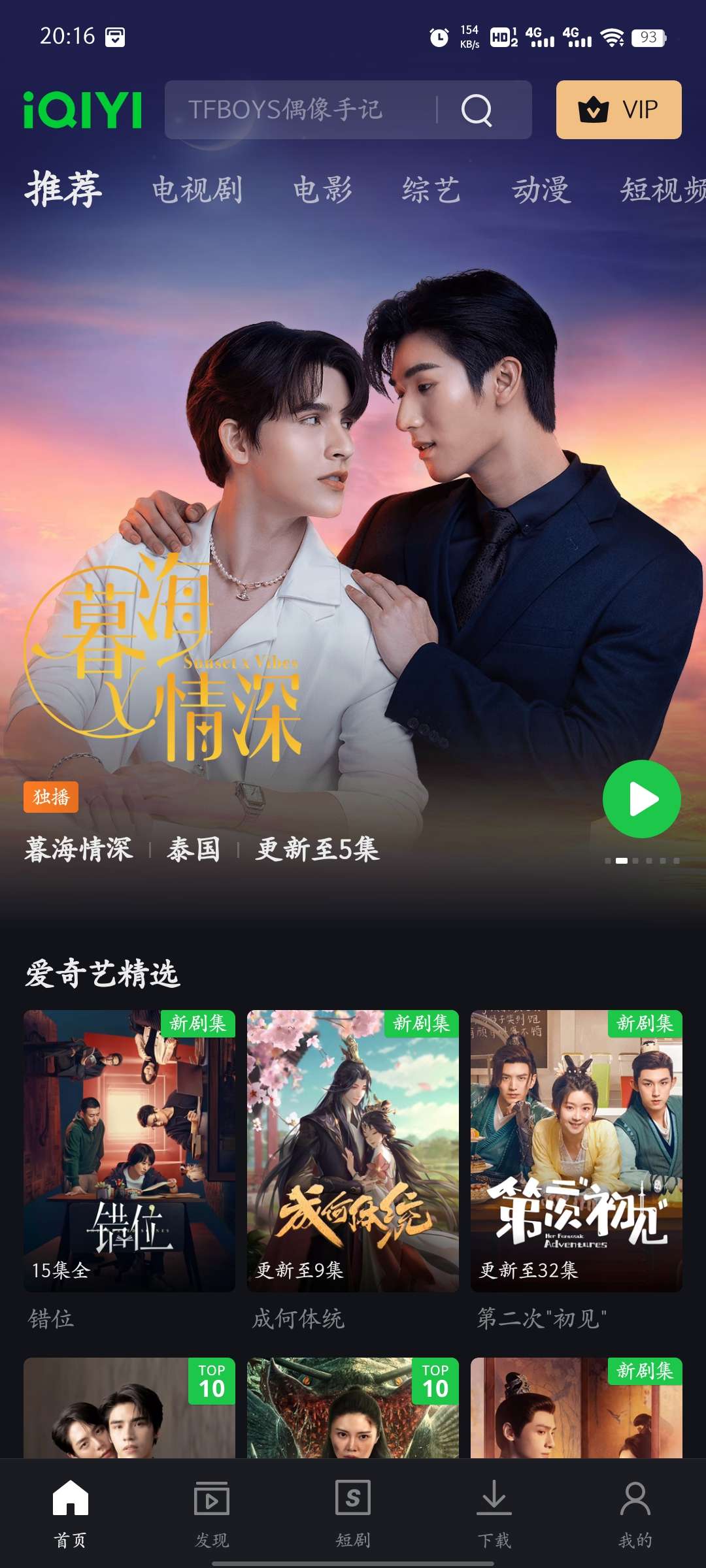Open the VIP membership button
Viewport: 706px width, 1568px height.
click(x=618, y=110)
